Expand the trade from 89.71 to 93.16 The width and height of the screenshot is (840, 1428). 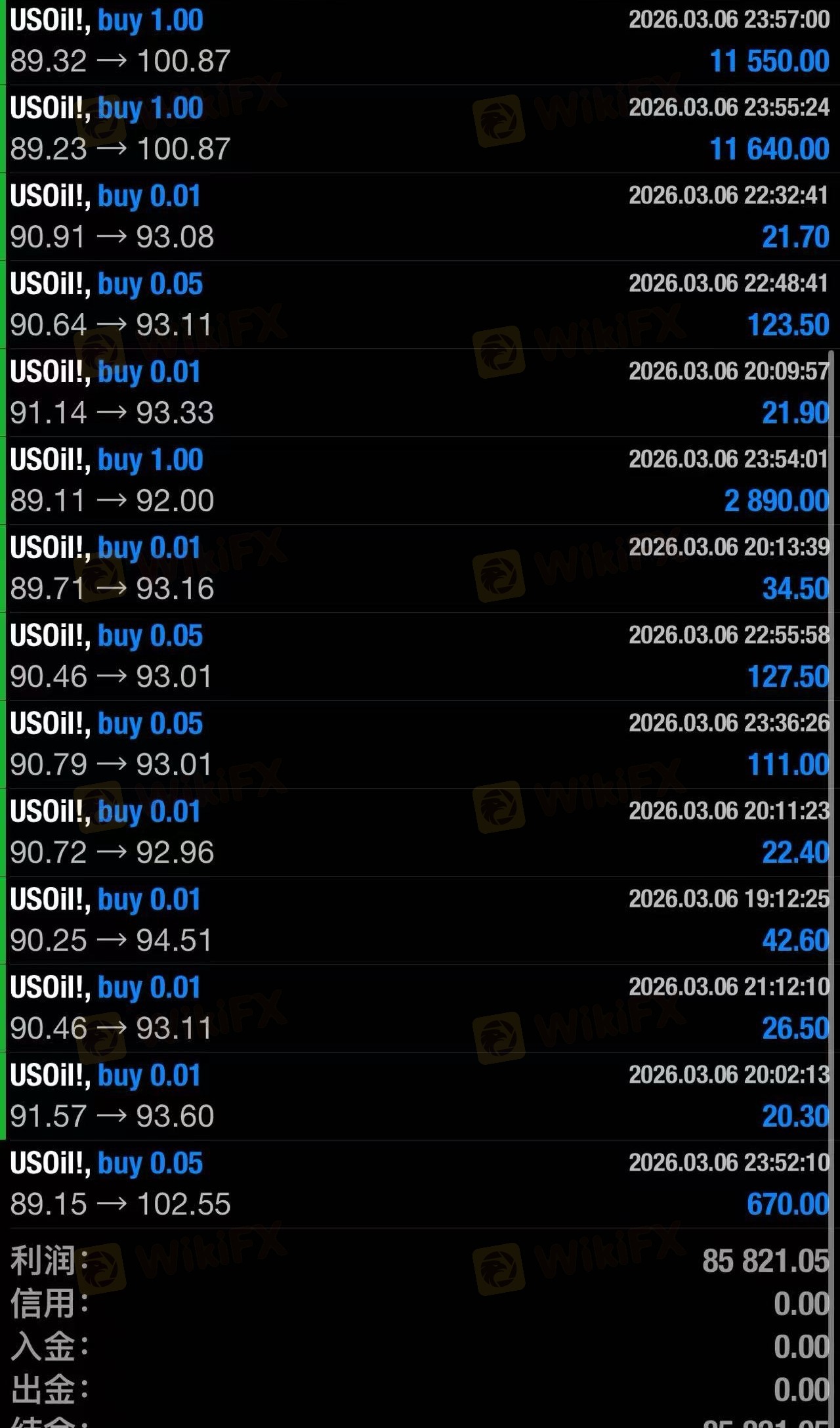(420, 569)
